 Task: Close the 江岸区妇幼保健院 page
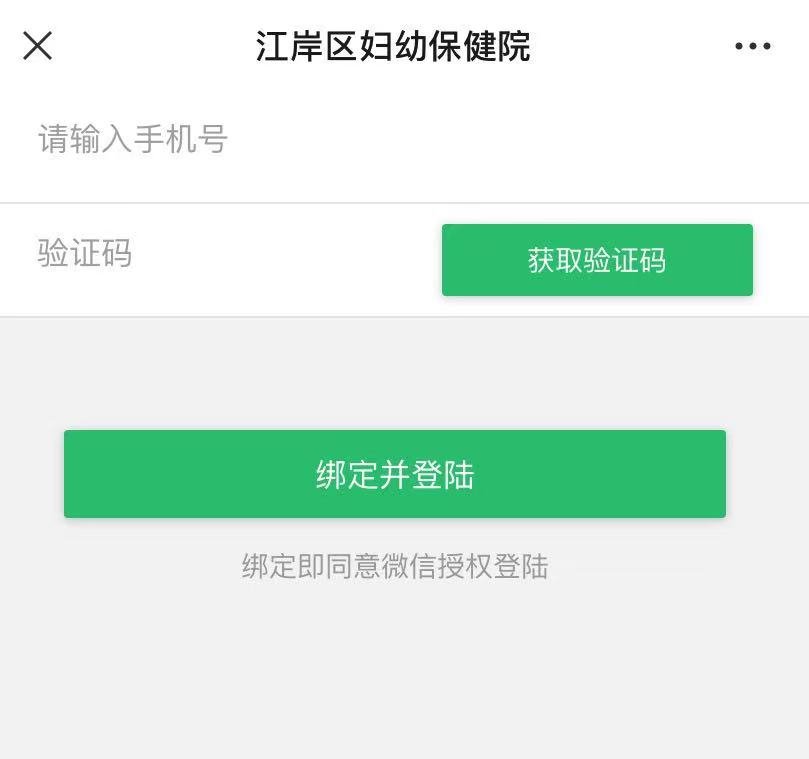coord(38,46)
